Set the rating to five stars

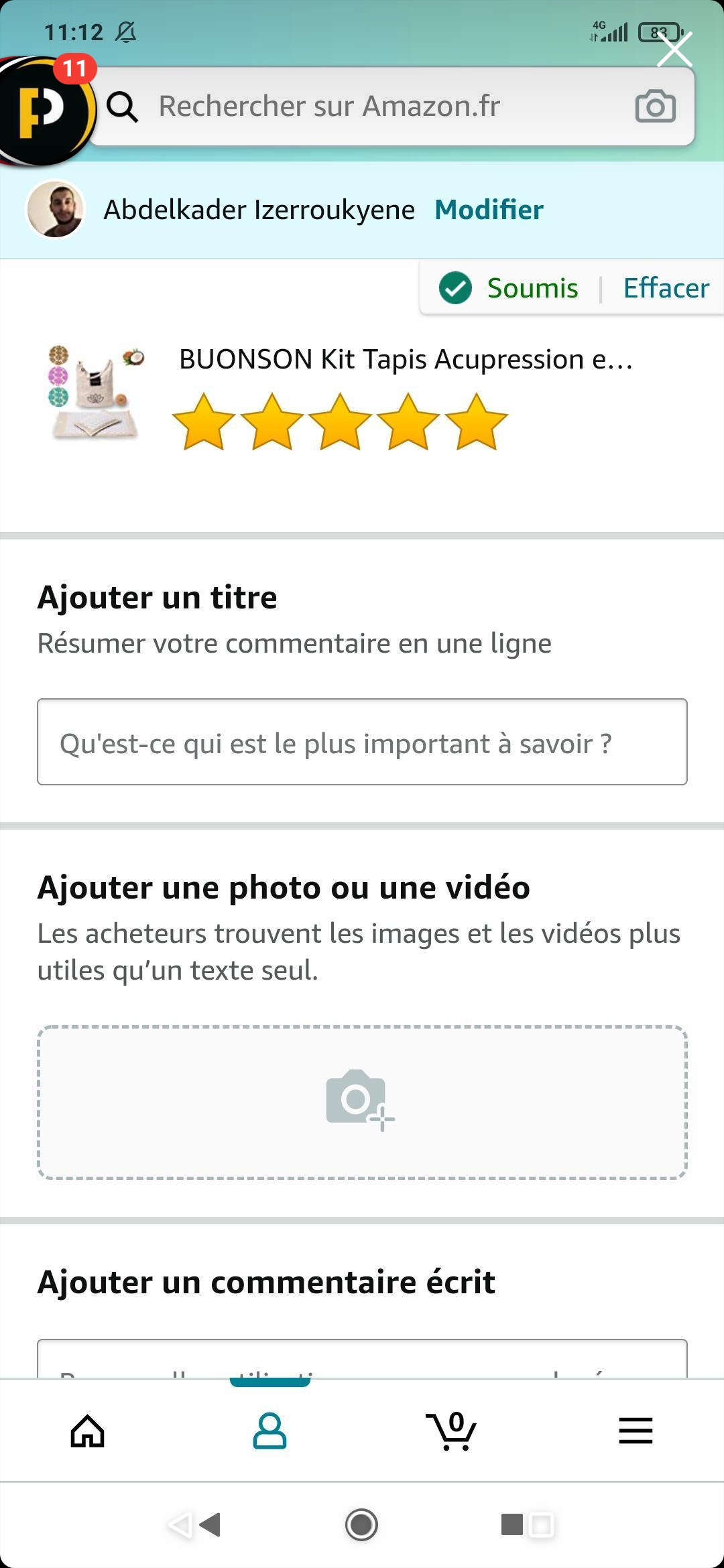click(476, 421)
